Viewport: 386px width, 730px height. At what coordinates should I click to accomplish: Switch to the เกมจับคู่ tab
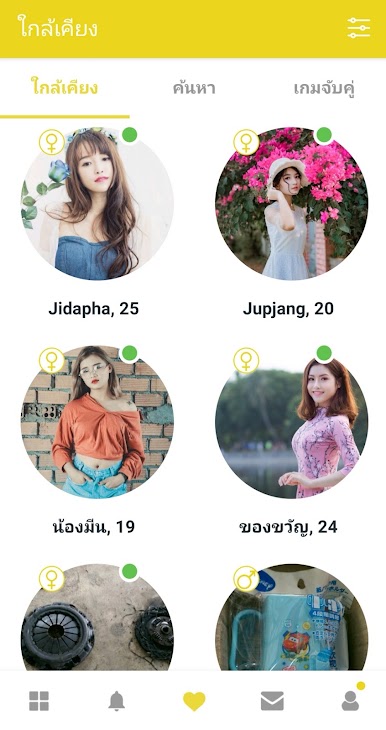pyautogui.click(x=325, y=88)
